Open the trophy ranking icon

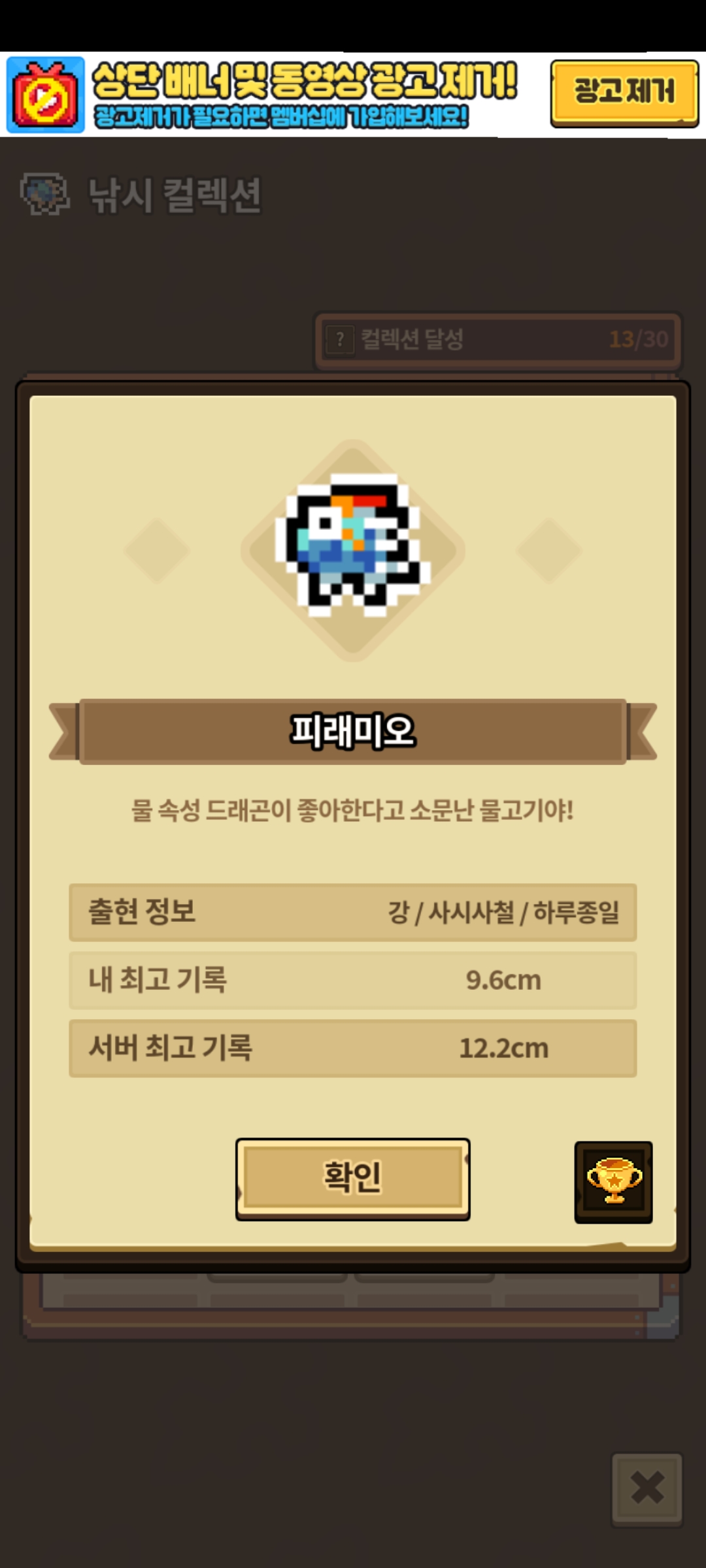pos(613,1181)
